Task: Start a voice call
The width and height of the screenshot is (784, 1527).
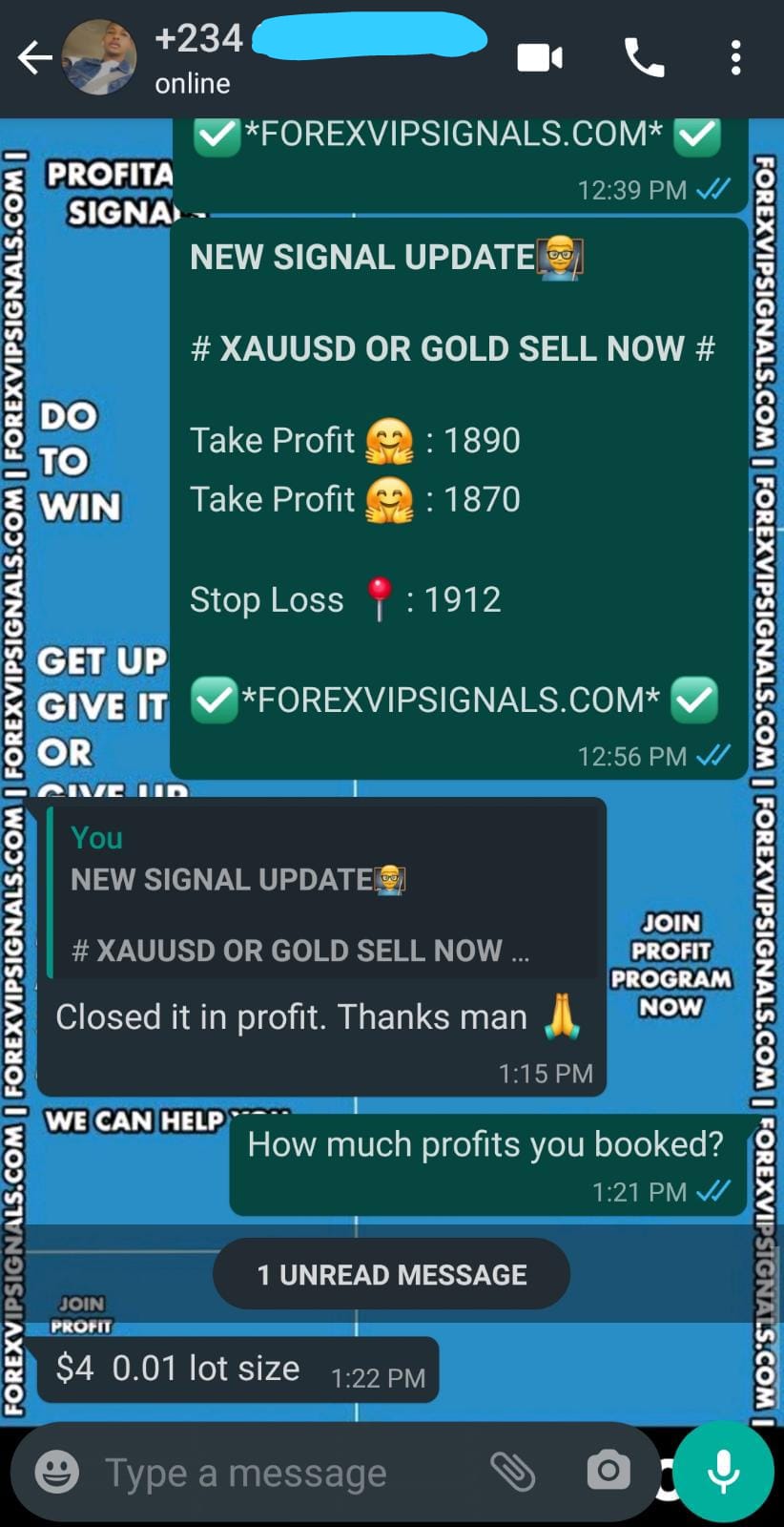Action: 644,58
